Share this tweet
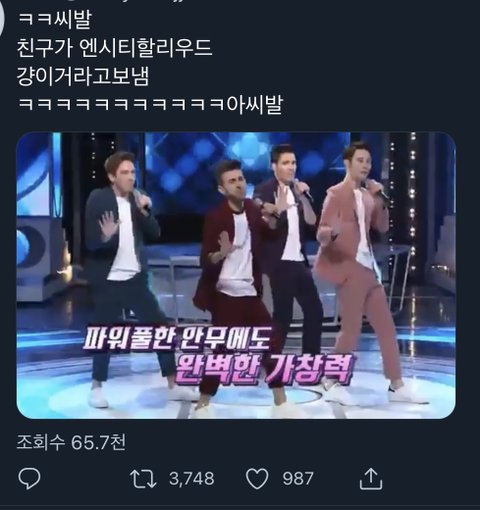This screenshot has height=510, width=480. click(371, 479)
